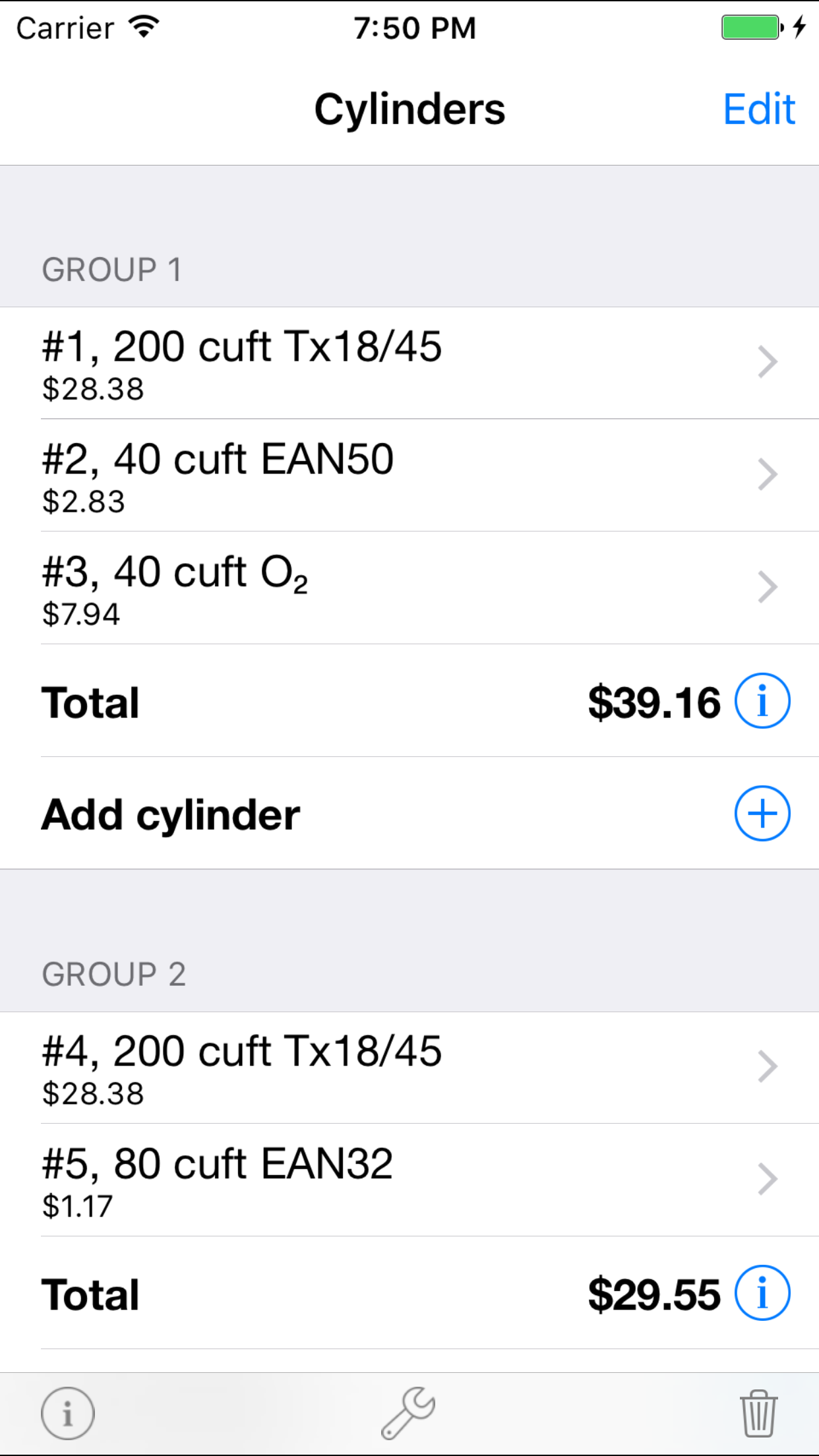Tap the trash can icon
The height and width of the screenshot is (1456, 819).
[758, 1413]
